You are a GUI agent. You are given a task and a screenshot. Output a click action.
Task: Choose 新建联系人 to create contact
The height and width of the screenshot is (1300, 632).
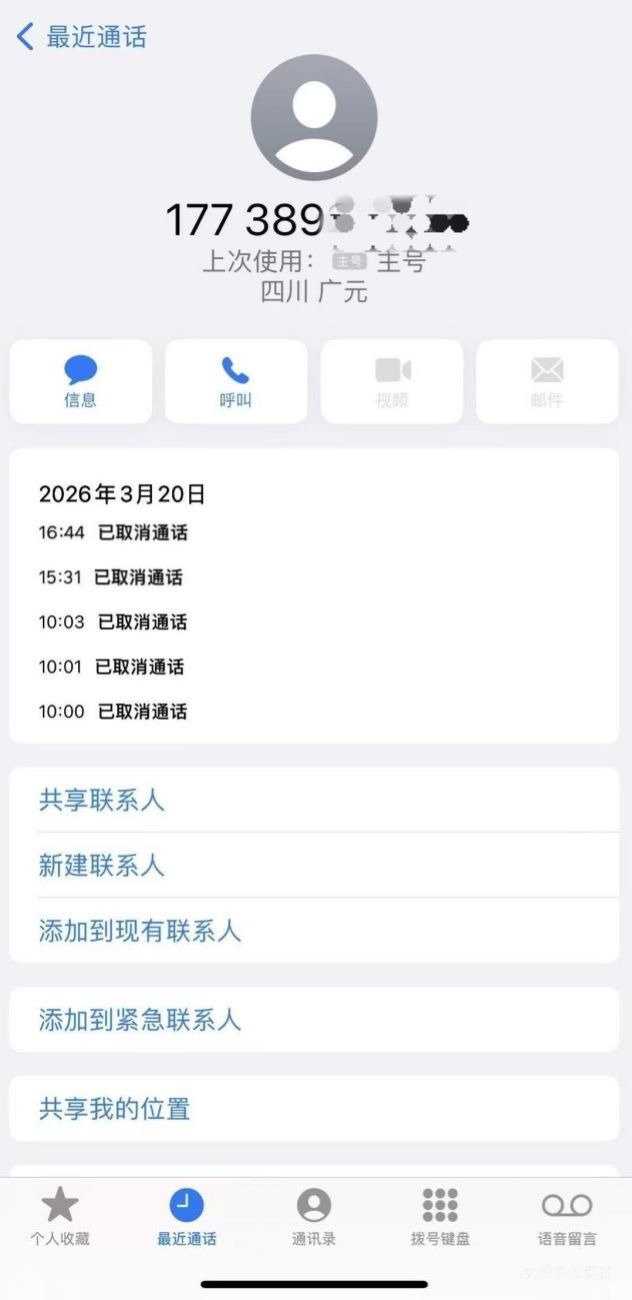pos(102,865)
